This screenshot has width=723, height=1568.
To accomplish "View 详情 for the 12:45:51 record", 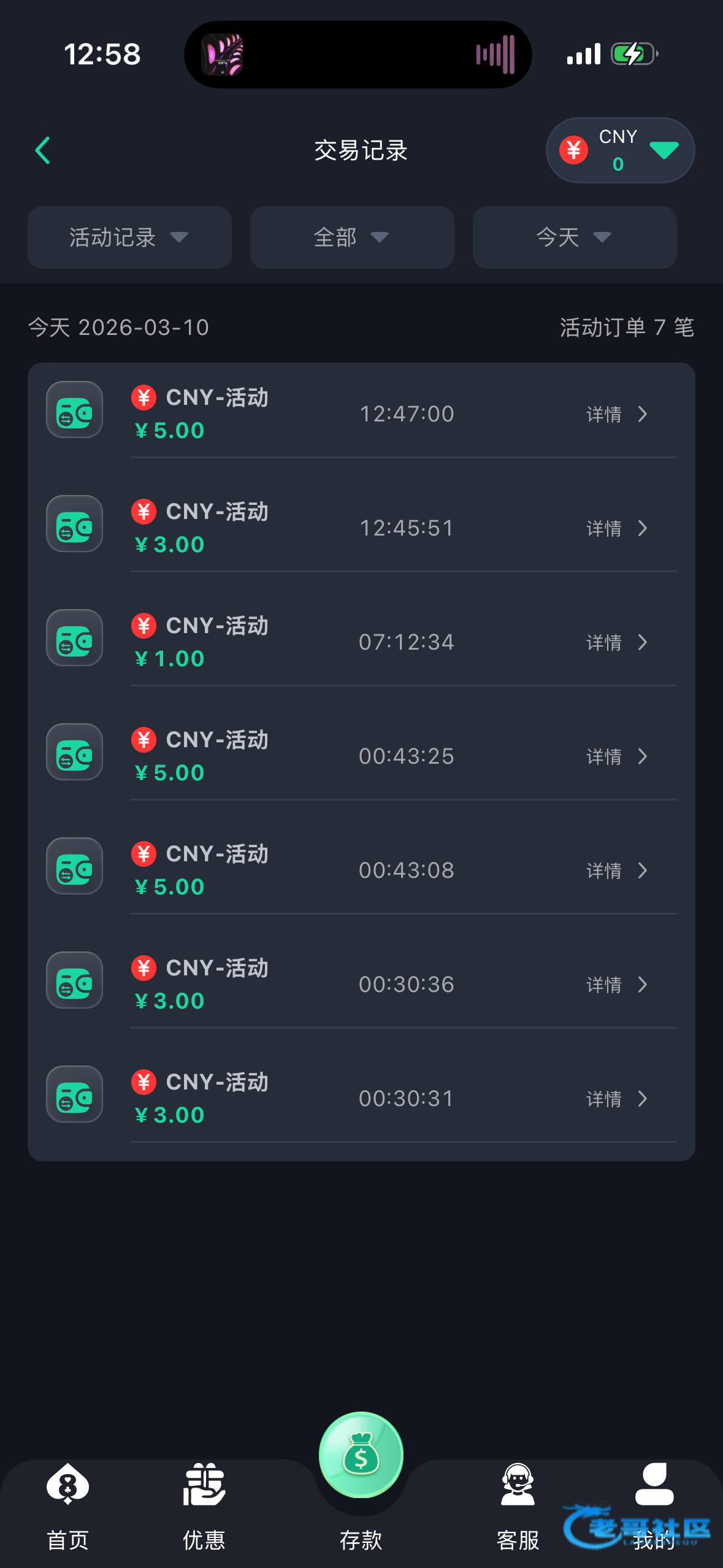I will pos(616,528).
